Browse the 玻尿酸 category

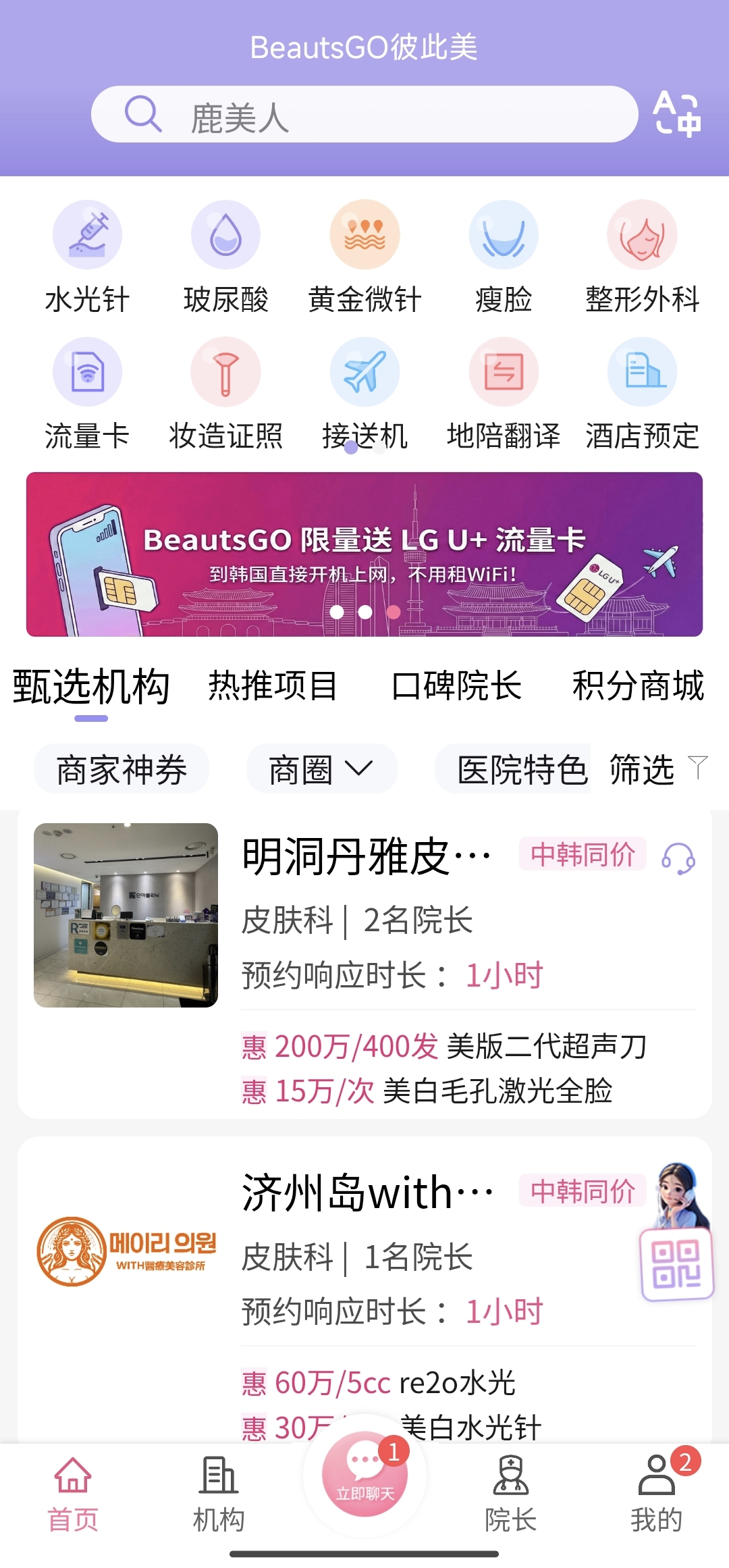[x=225, y=257]
